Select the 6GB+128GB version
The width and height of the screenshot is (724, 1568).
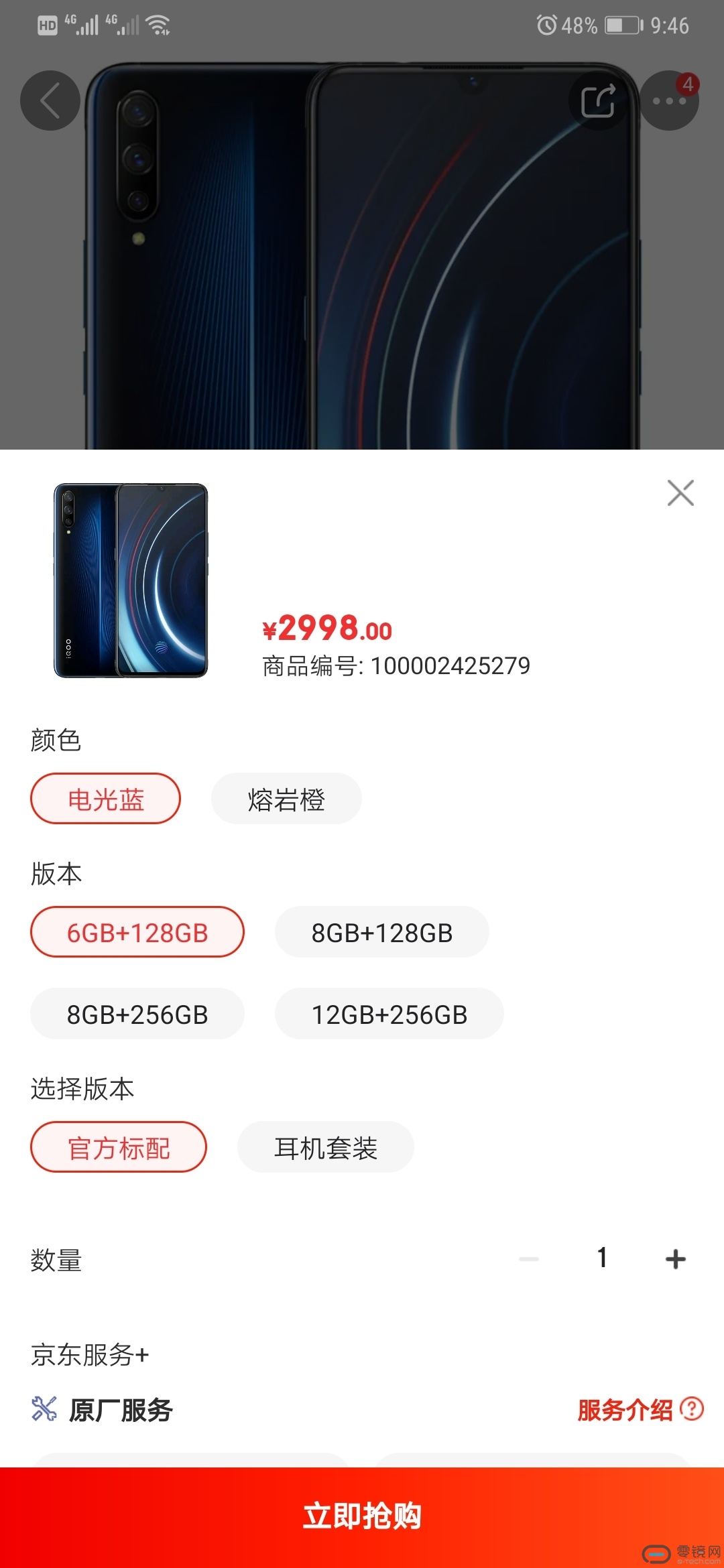coord(137,932)
